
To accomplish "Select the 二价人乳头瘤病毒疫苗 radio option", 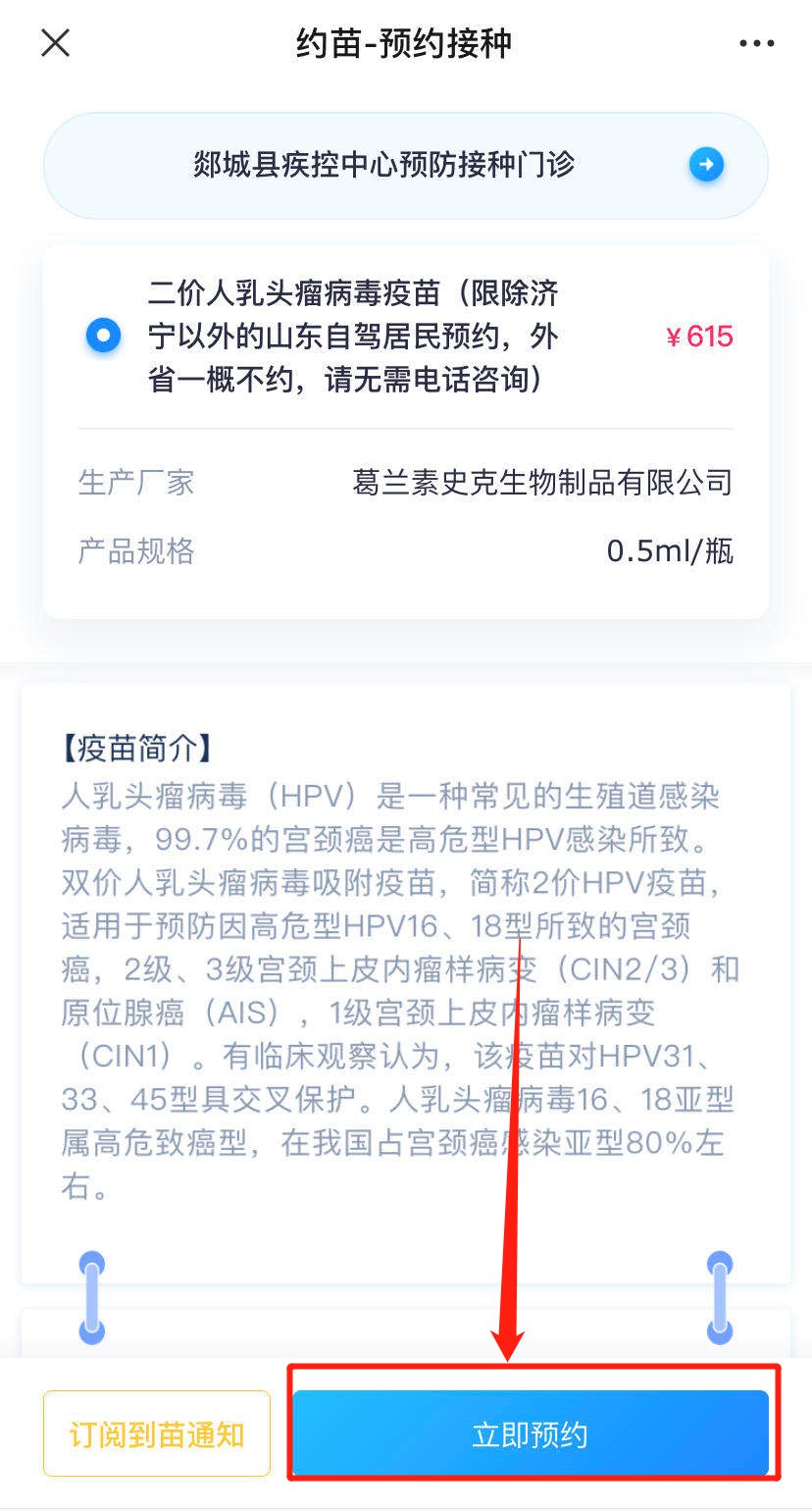I will (x=103, y=336).
